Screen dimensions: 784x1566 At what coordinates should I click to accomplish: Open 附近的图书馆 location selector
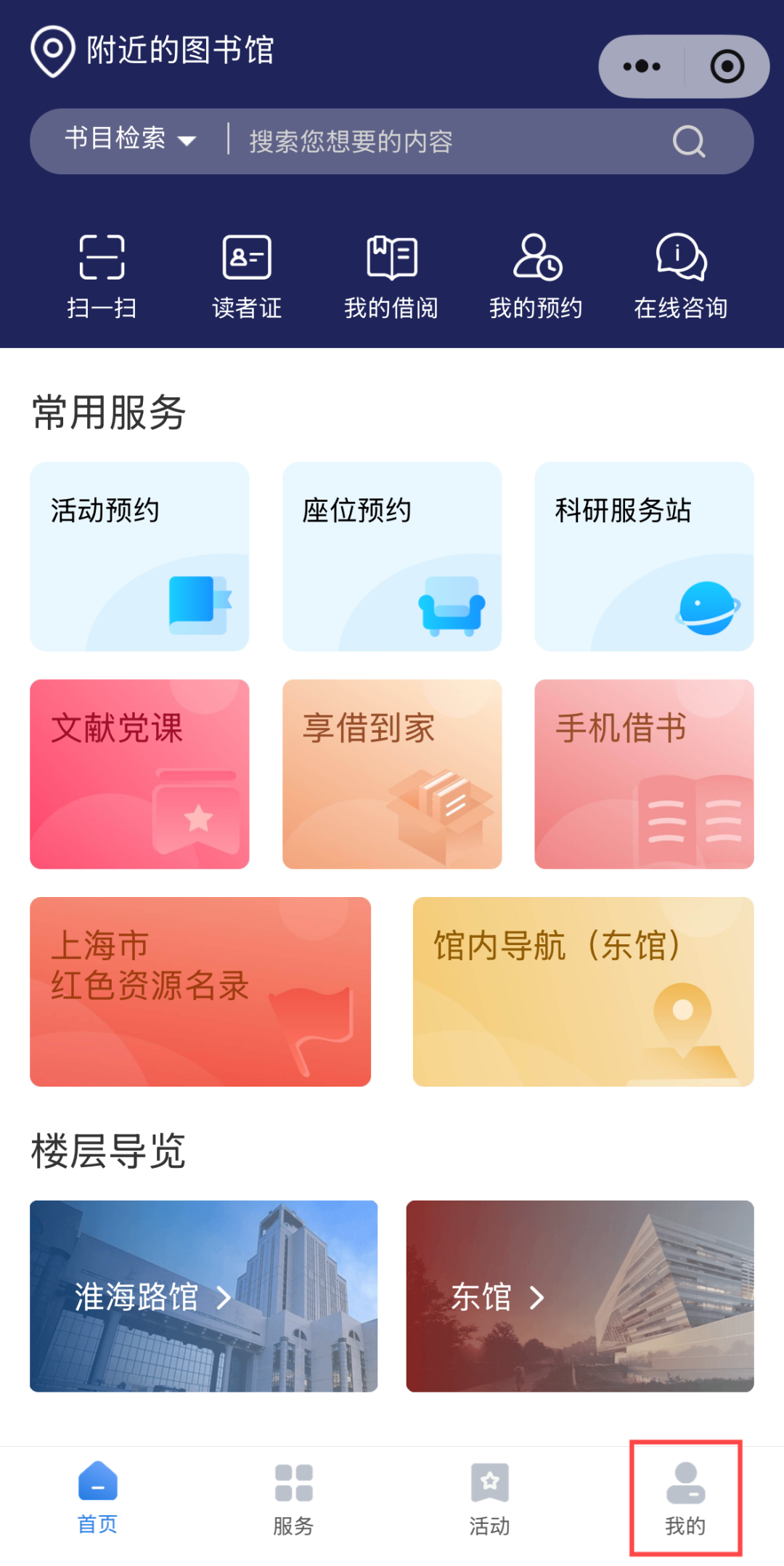tap(152, 51)
